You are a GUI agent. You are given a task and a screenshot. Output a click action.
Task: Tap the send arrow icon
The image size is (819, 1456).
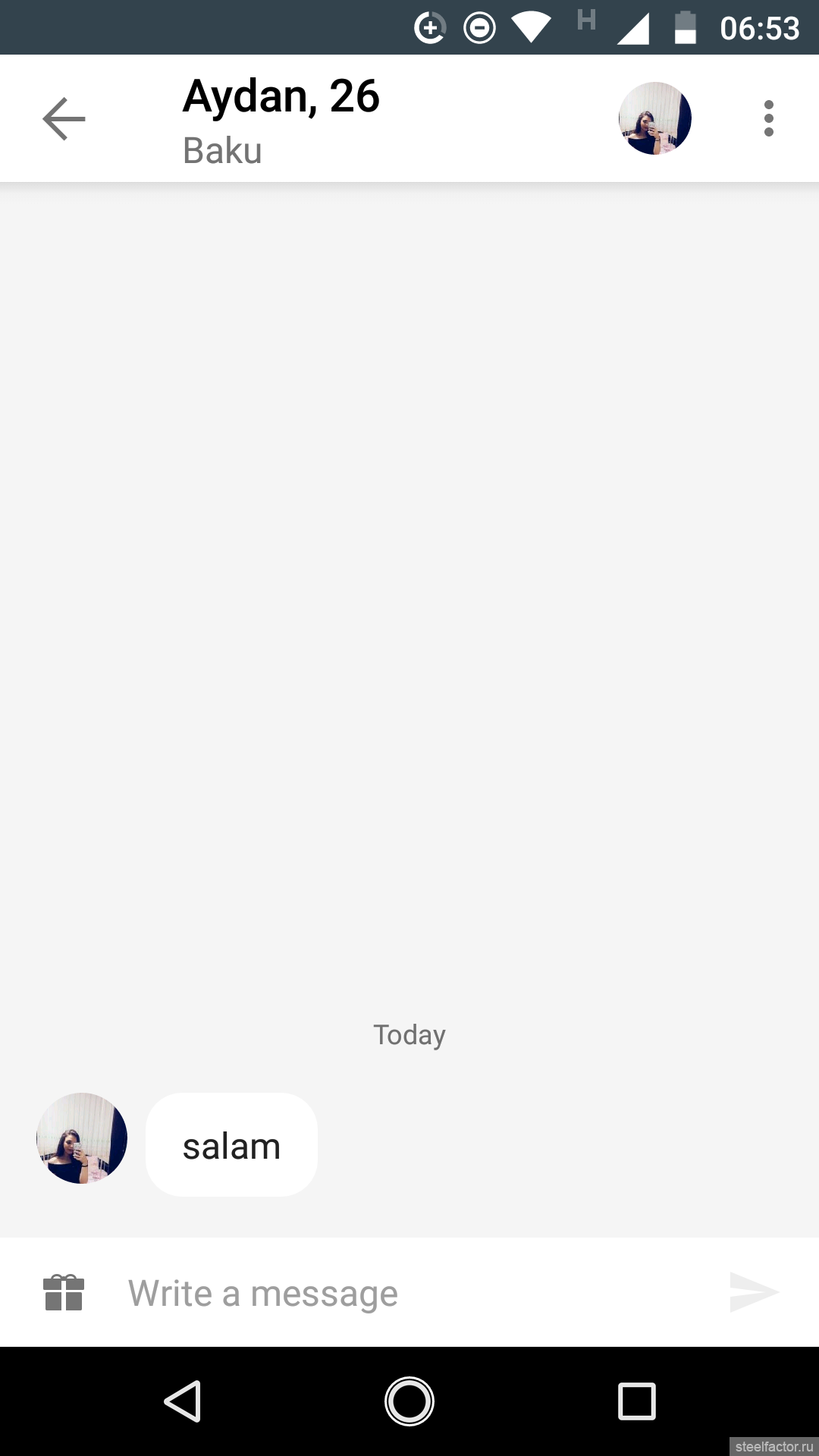(x=754, y=1292)
